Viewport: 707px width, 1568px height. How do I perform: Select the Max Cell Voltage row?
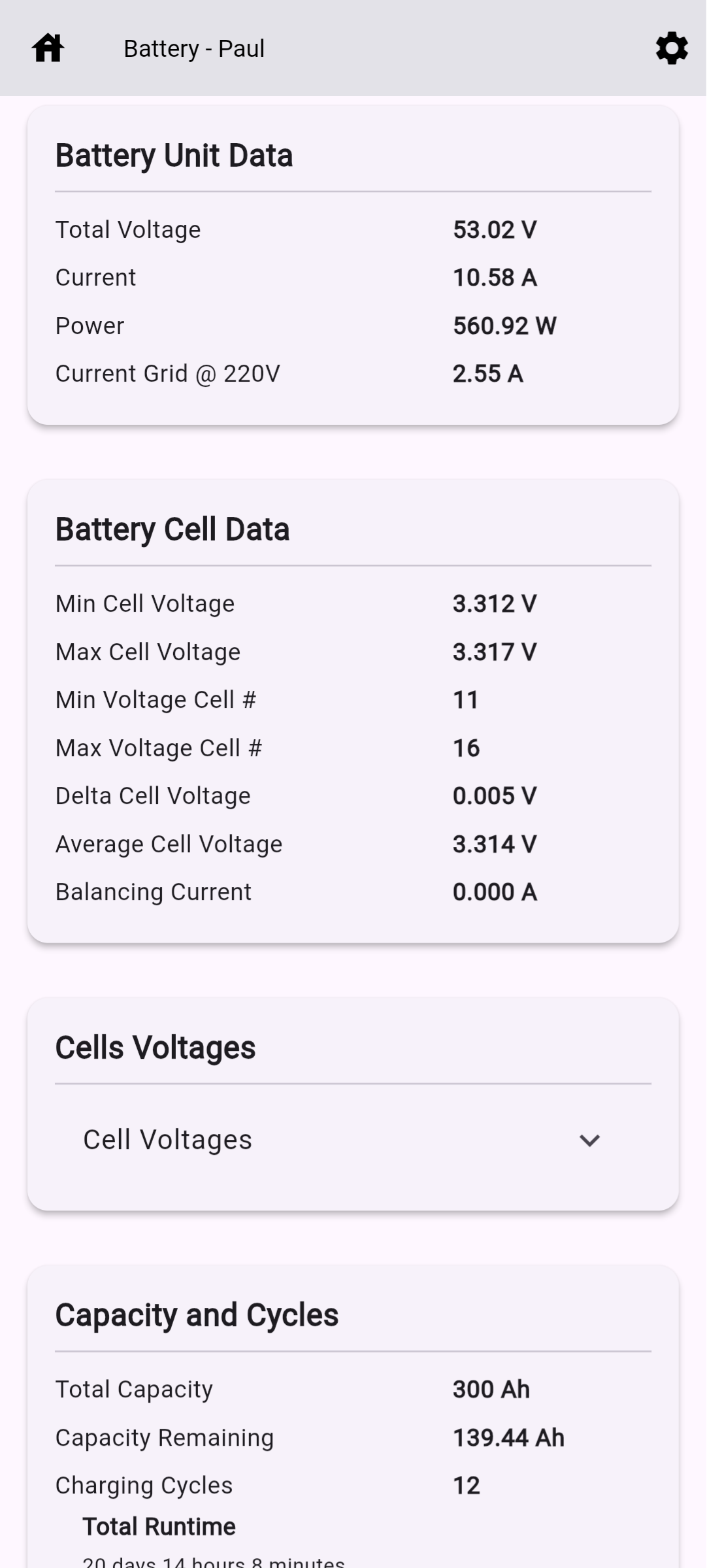point(148,651)
